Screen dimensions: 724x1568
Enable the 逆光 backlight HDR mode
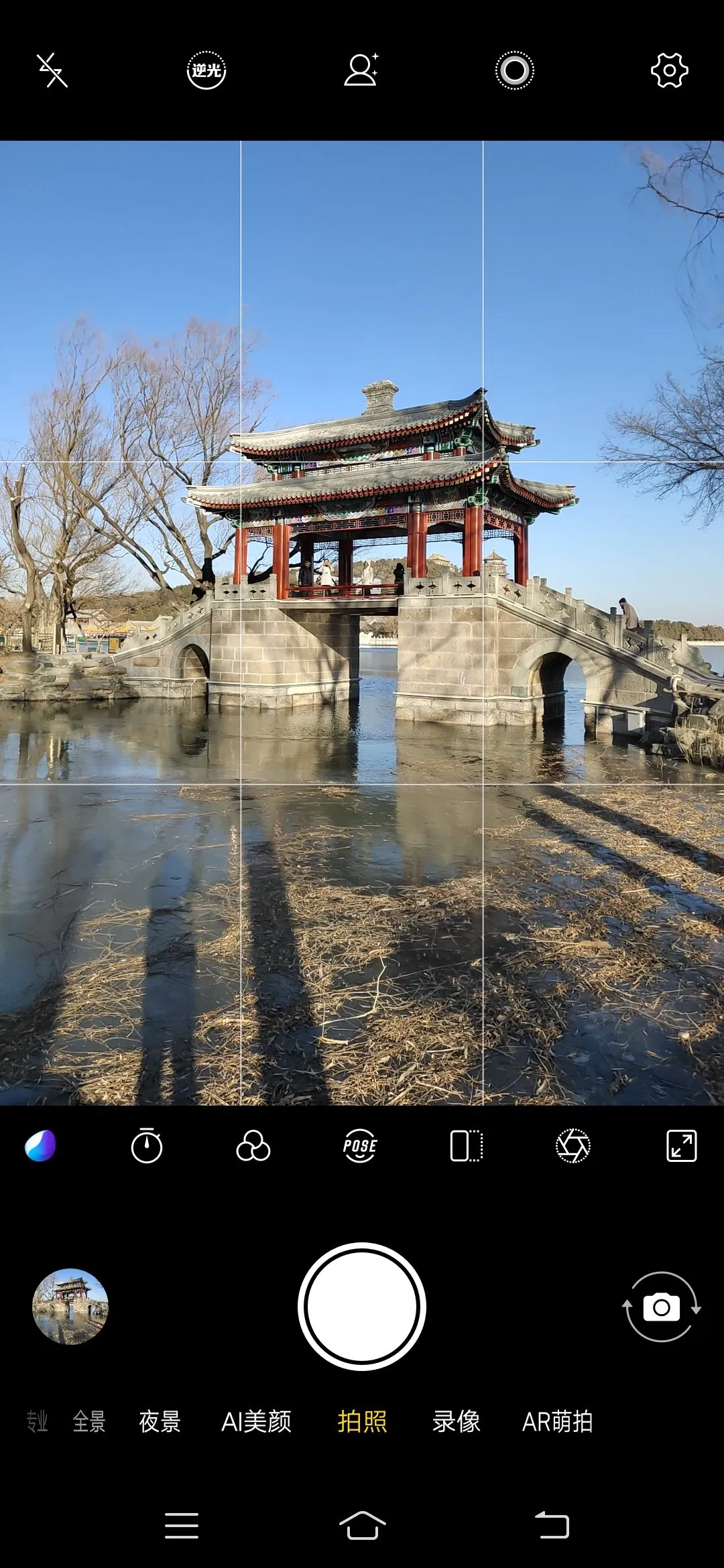[x=206, y=70]
